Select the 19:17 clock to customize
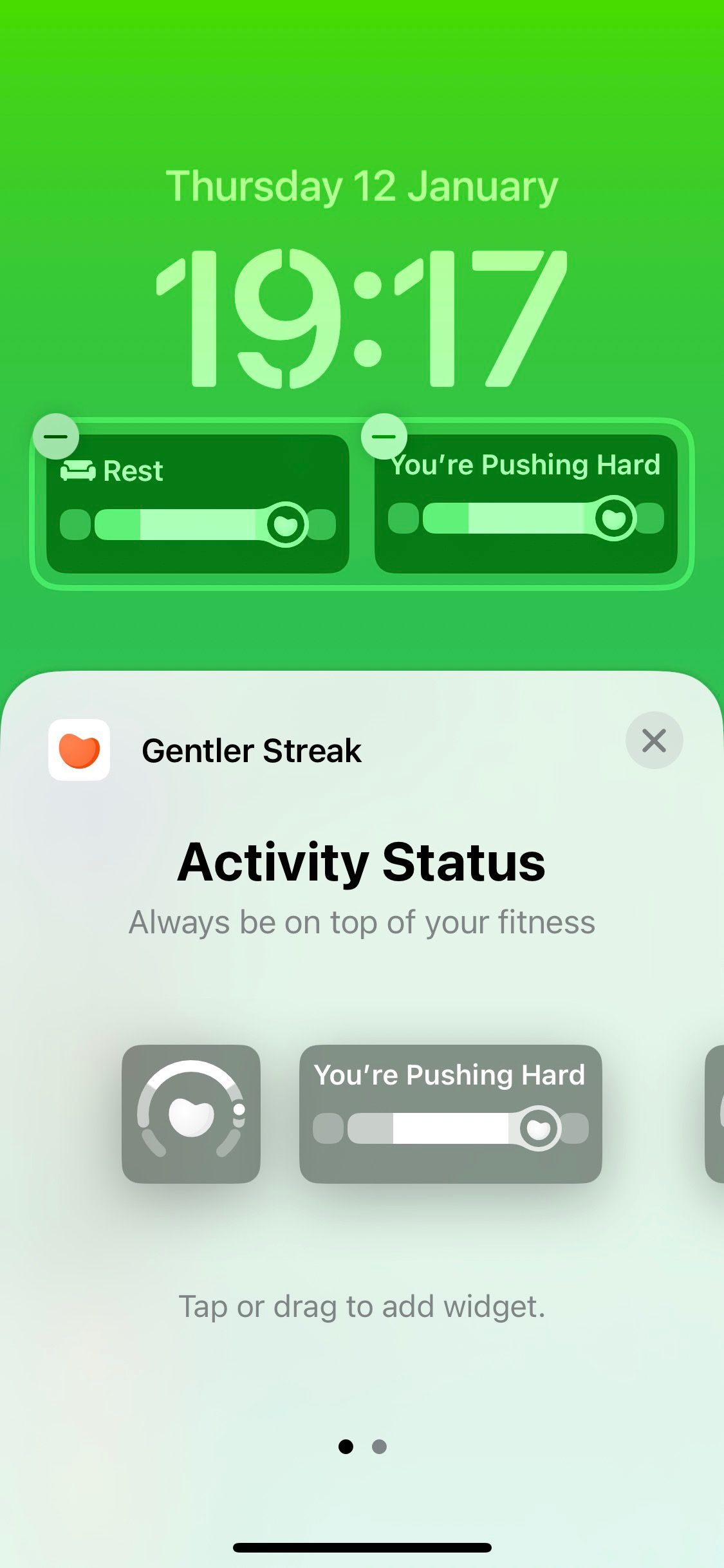This screenshot has width=724, height=1568. click(362, 319)
